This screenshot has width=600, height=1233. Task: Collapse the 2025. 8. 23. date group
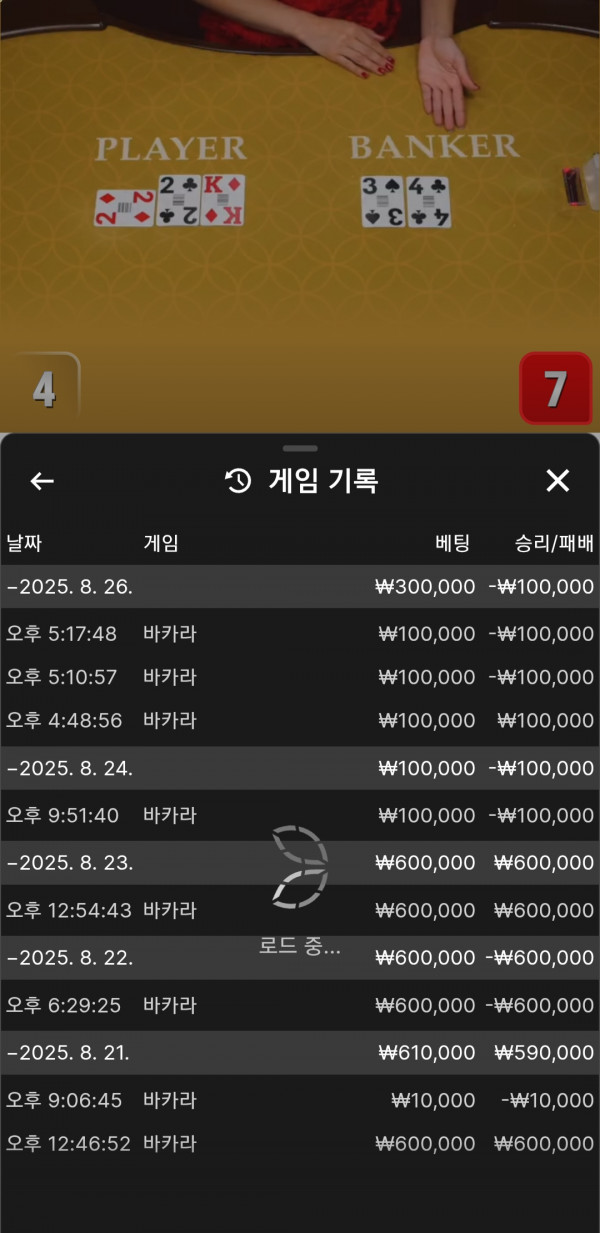click(x=70, y=862)
